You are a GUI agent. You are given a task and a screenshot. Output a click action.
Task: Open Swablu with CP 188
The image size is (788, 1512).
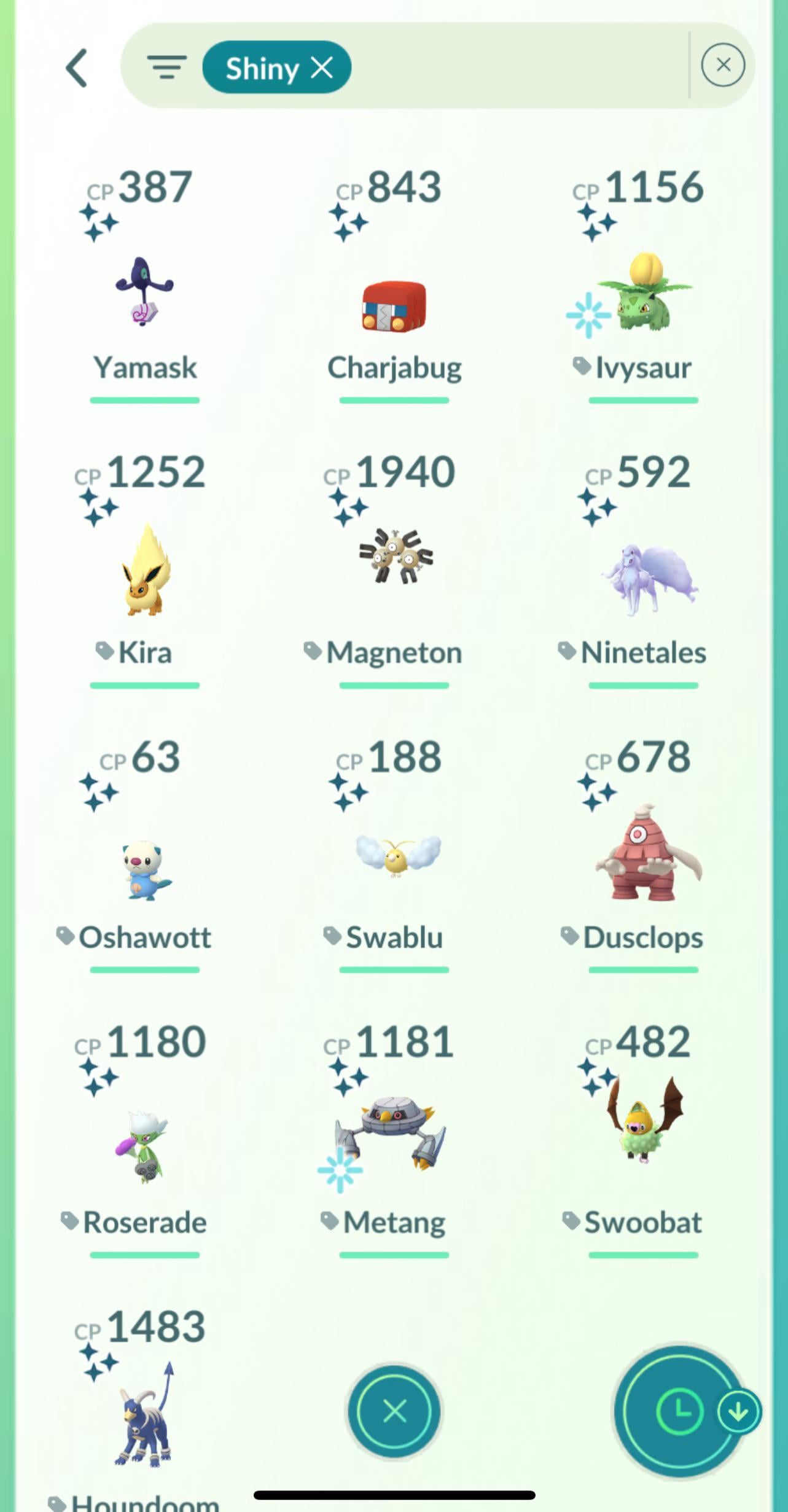pyautogui.click(x=396, y=855)
